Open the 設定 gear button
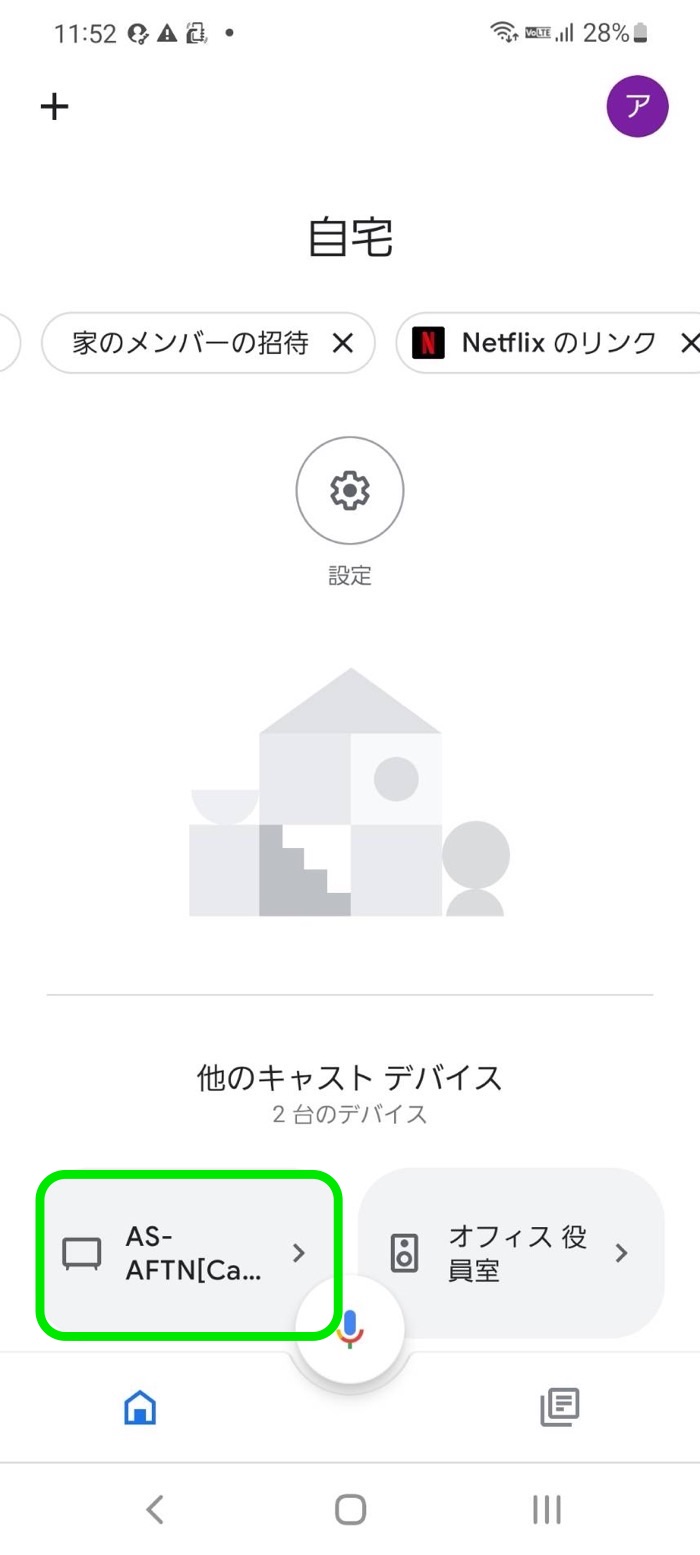The width and height of the screenshot is (700, 1555). pyautogui.click(x=350, y=491)
